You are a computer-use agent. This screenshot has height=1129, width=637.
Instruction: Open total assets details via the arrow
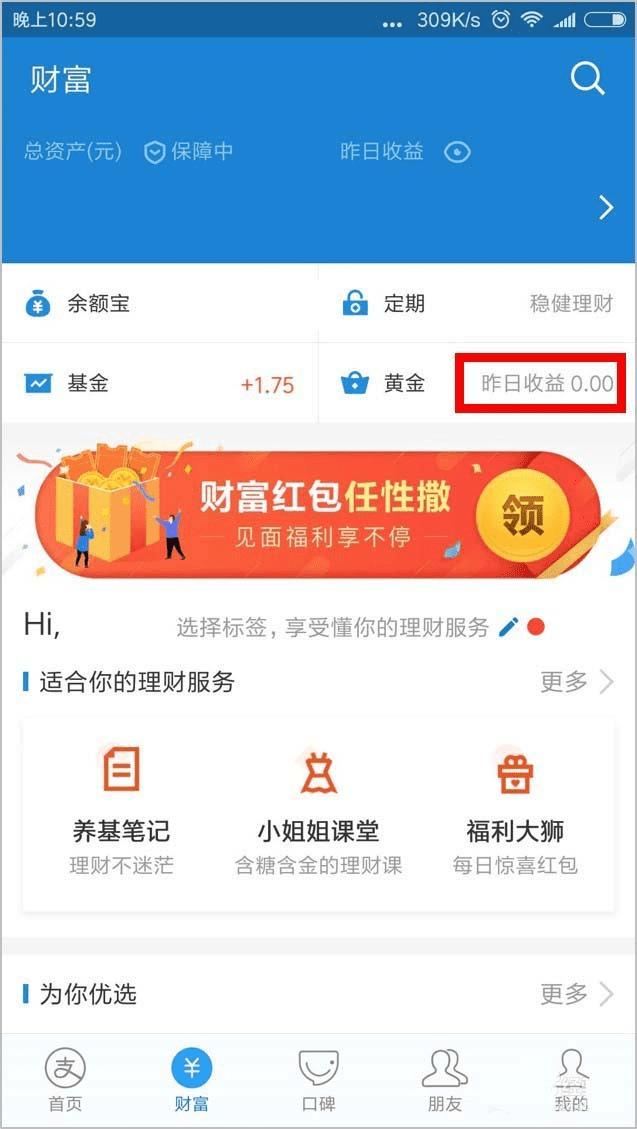point(605,207)
